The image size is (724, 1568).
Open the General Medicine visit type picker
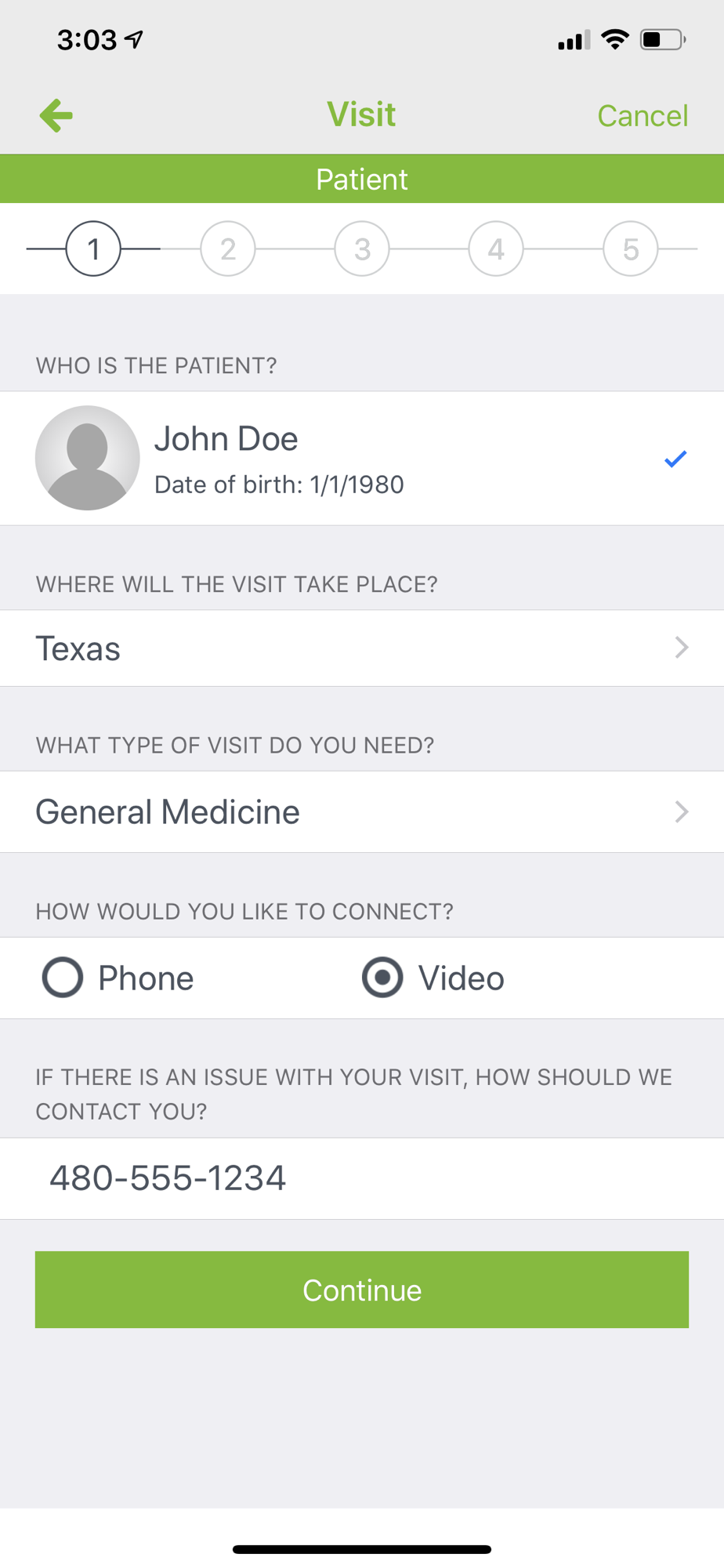coord(362,812)
